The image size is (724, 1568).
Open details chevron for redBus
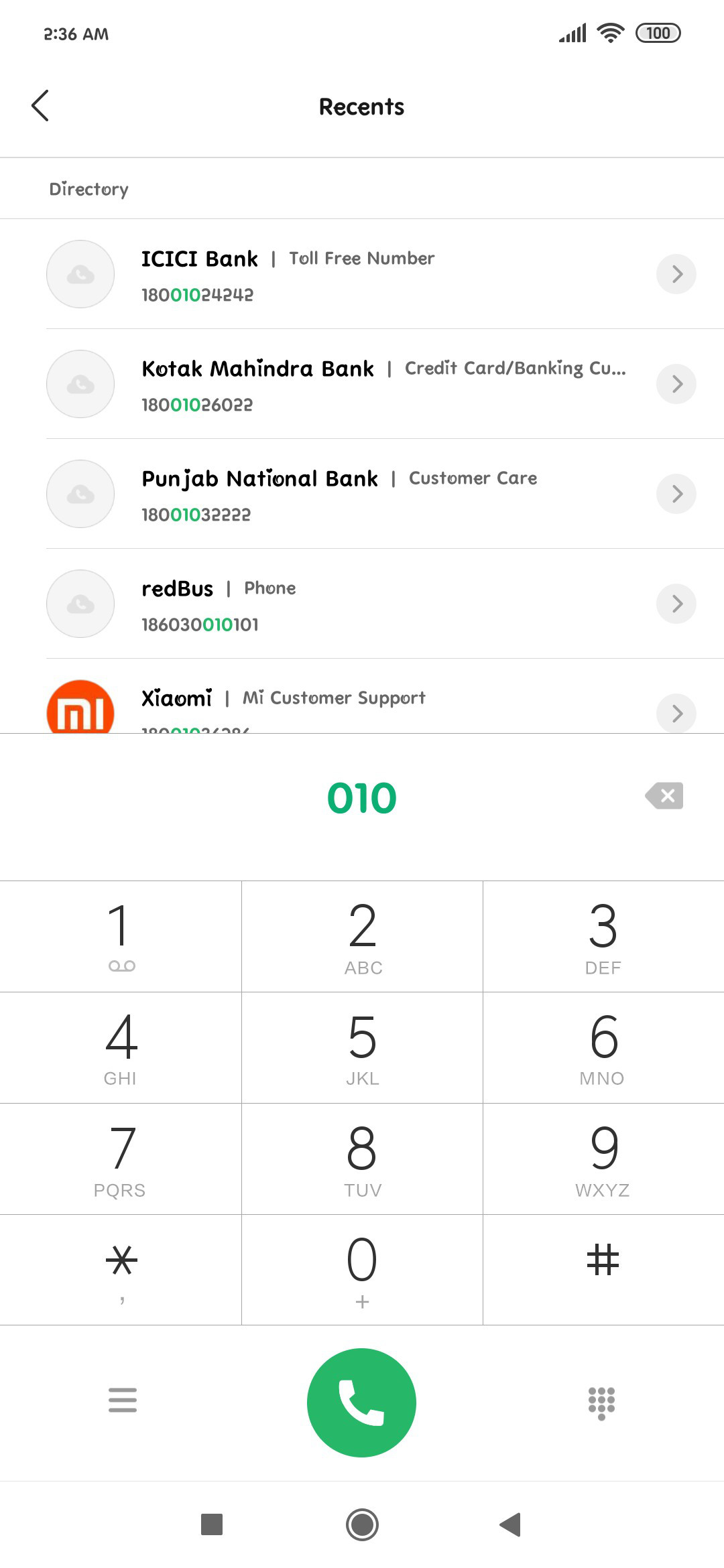click(x=676, y=604)
